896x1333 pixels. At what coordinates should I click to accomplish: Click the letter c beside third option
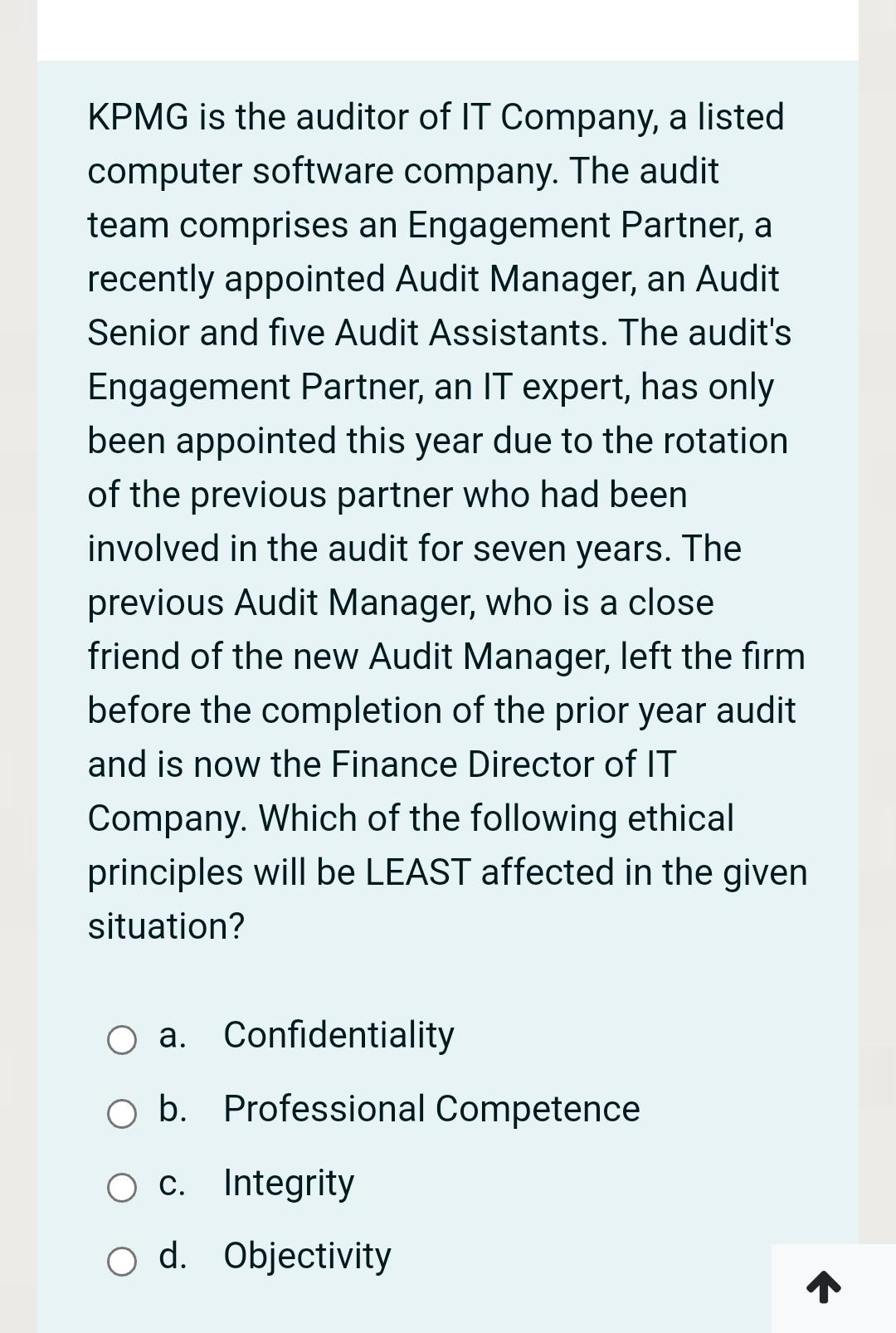[x=171, y=1184]
